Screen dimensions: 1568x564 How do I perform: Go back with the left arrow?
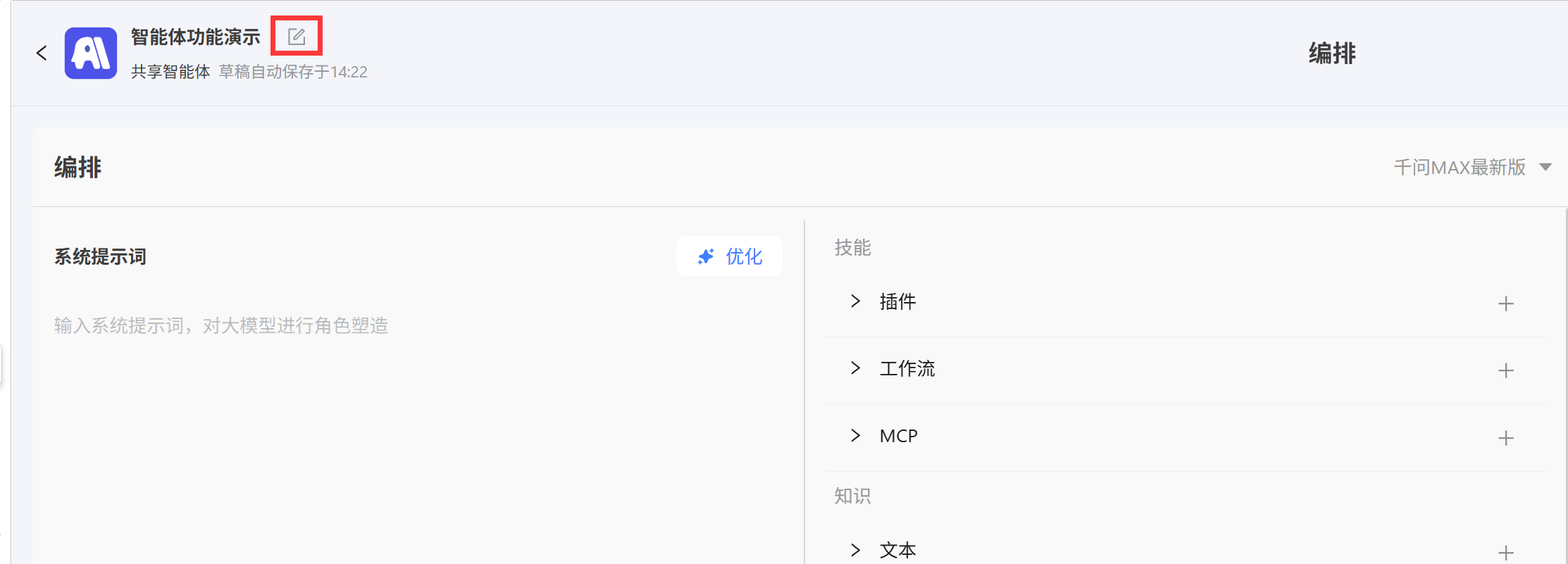(x=42, y=53)
